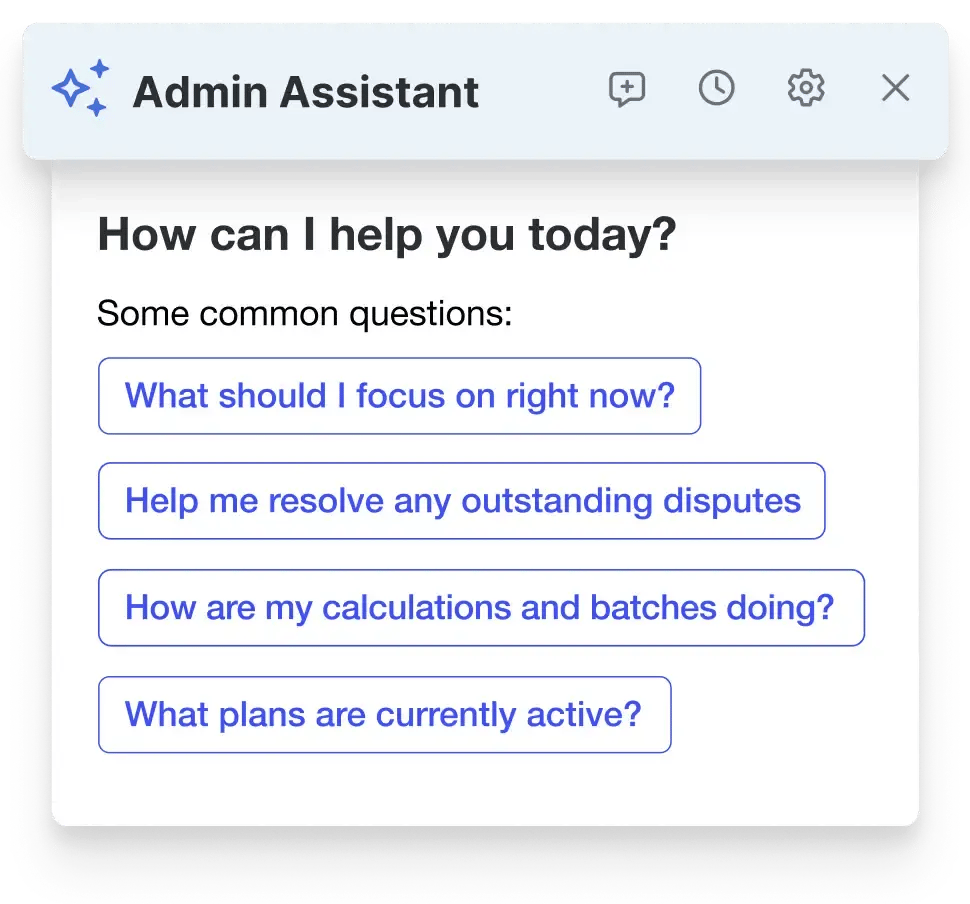Start a new chat with the plus-bubble icon

(626, 90)
